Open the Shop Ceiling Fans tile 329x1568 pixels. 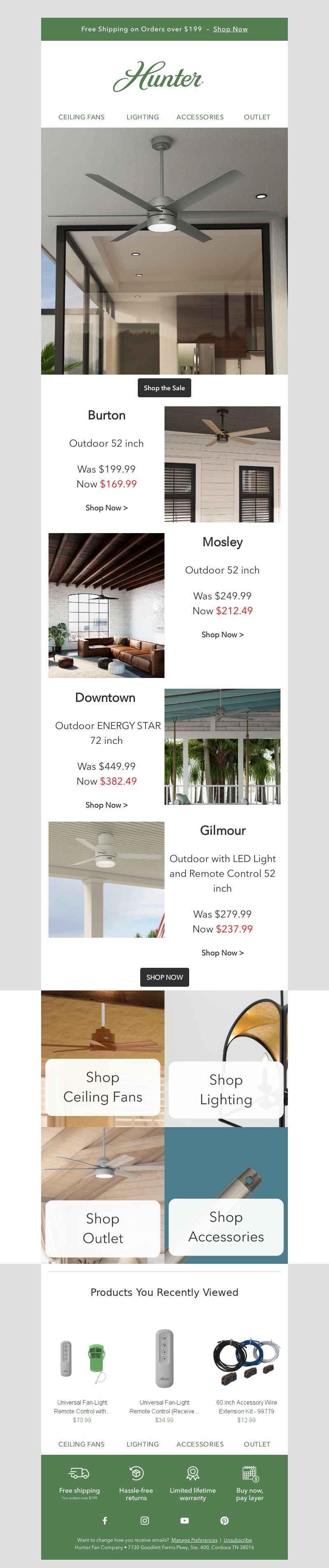pos(103,1086)
